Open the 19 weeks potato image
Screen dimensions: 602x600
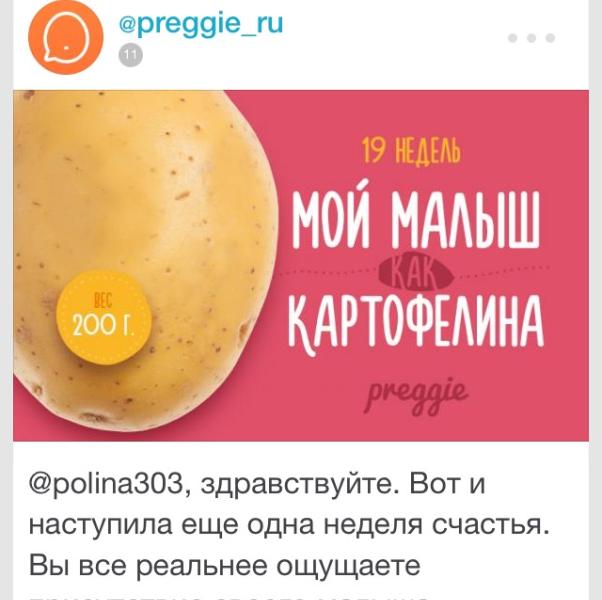click(301, 266)
